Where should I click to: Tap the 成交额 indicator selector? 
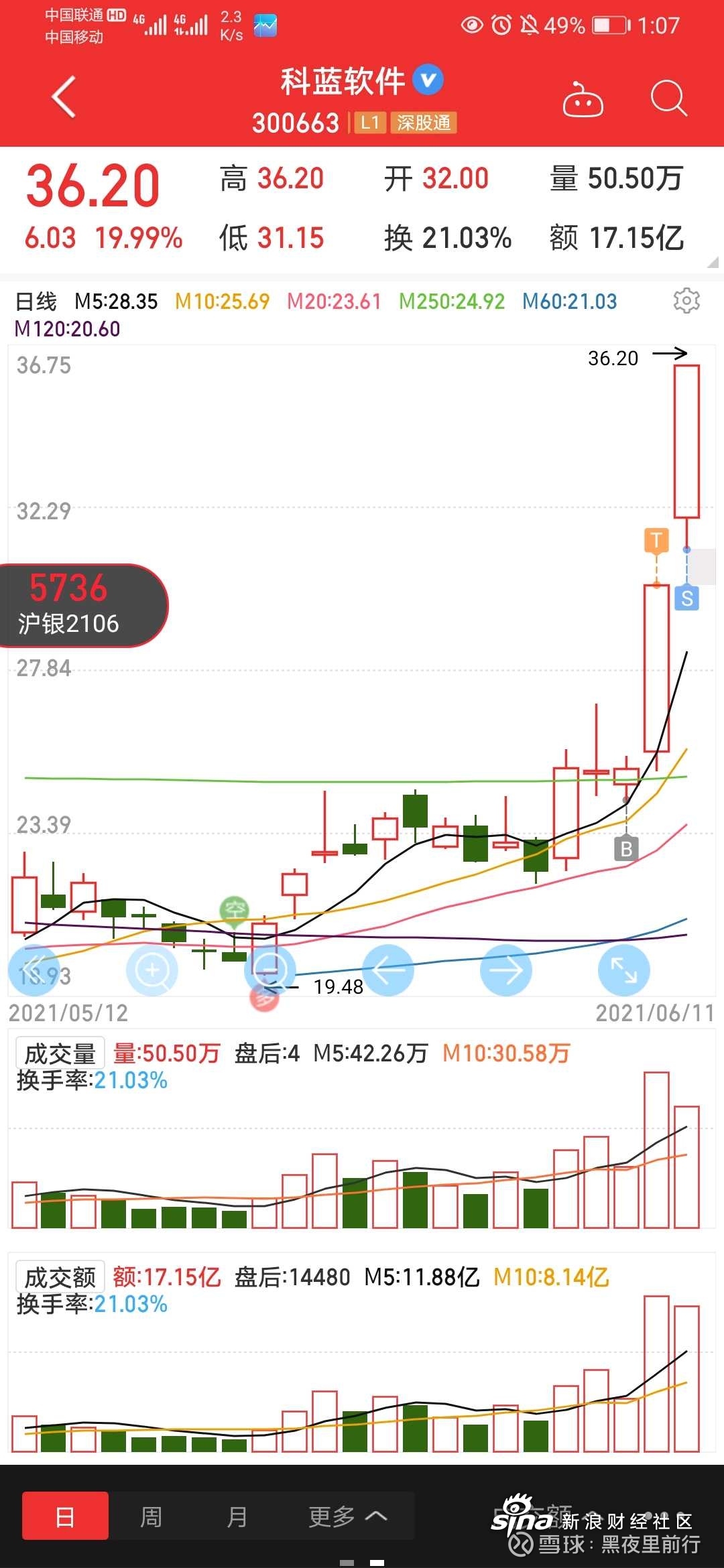coord(60,1278)
